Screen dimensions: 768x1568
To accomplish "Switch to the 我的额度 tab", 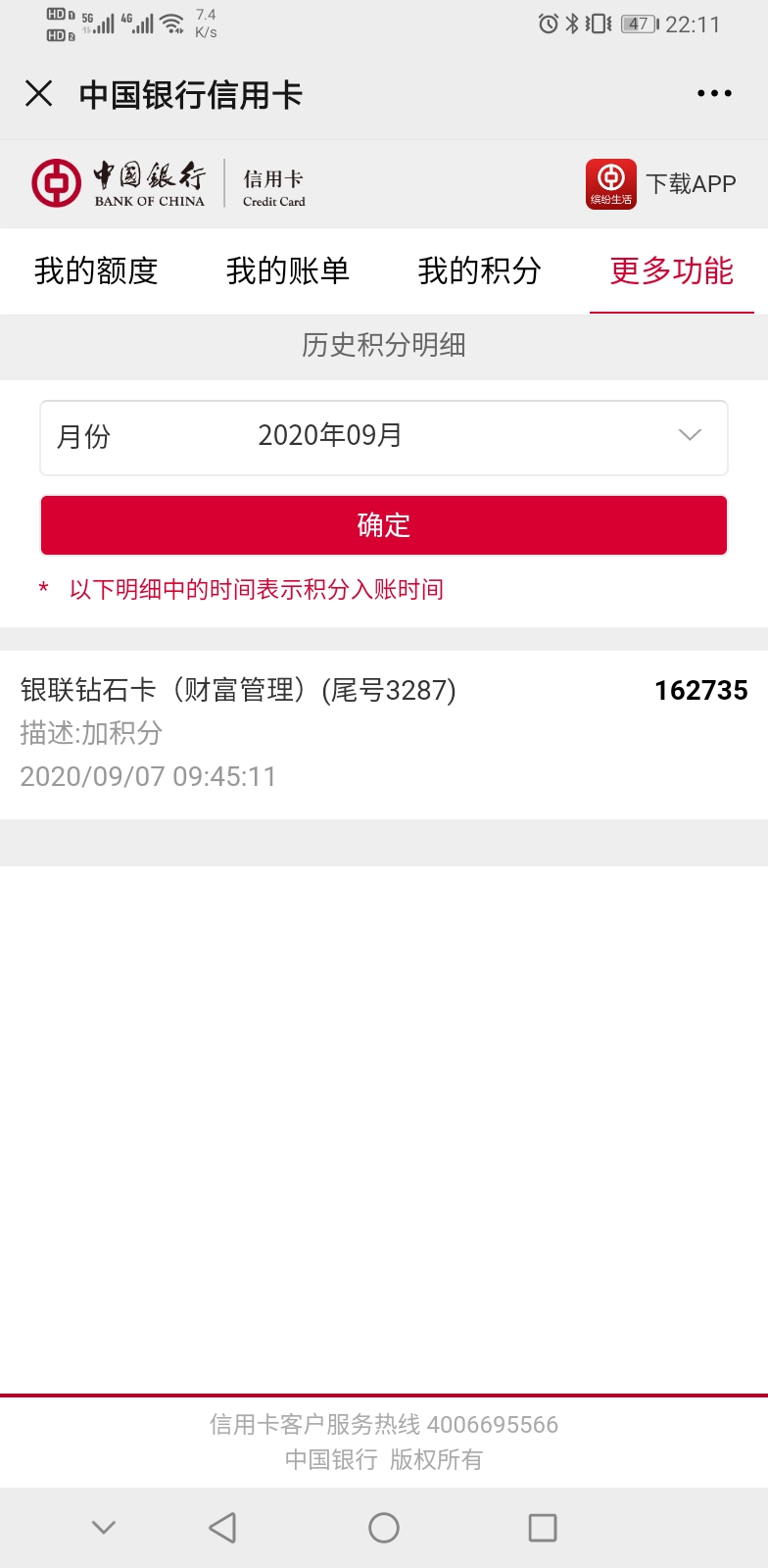I will (x=96, y=271).
